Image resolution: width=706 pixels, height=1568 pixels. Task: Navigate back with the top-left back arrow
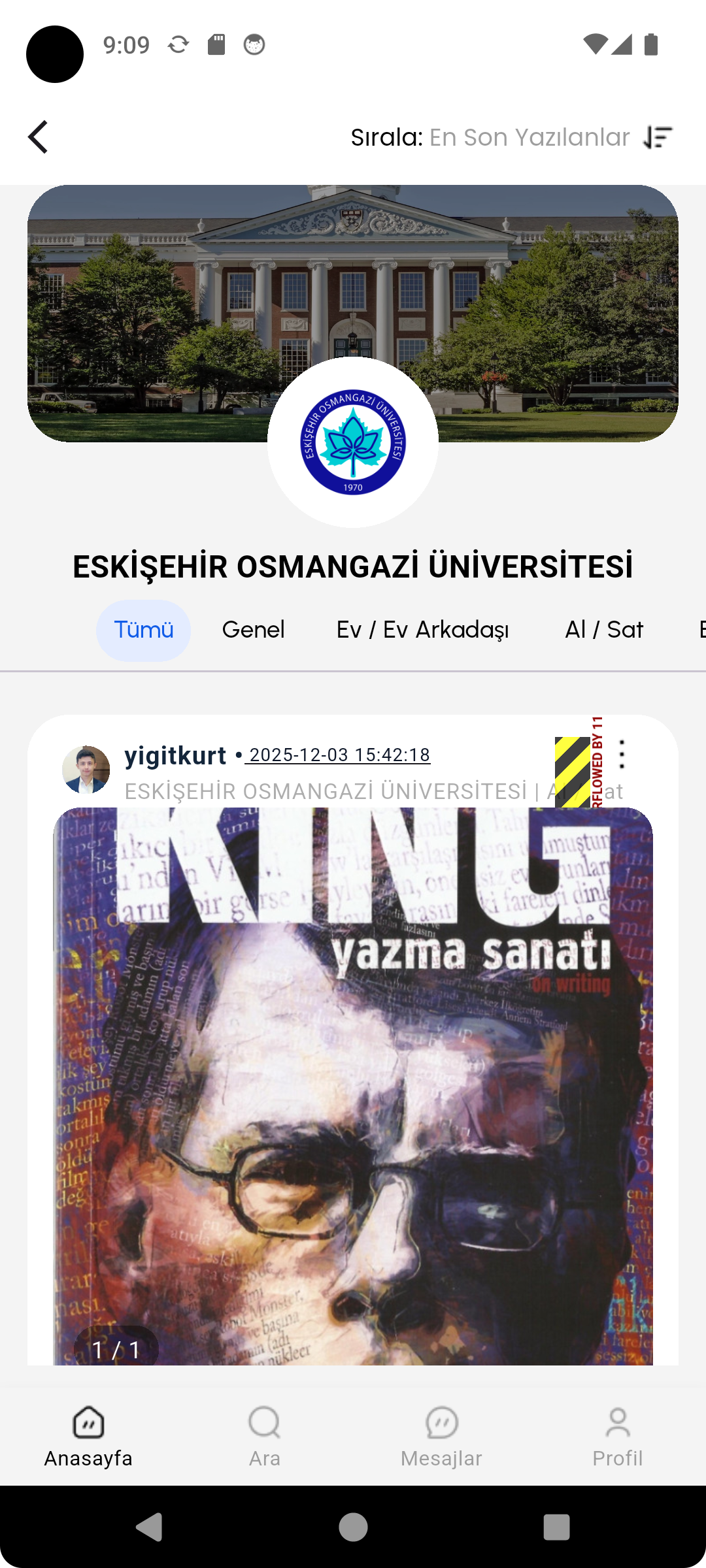click(39, 137)
